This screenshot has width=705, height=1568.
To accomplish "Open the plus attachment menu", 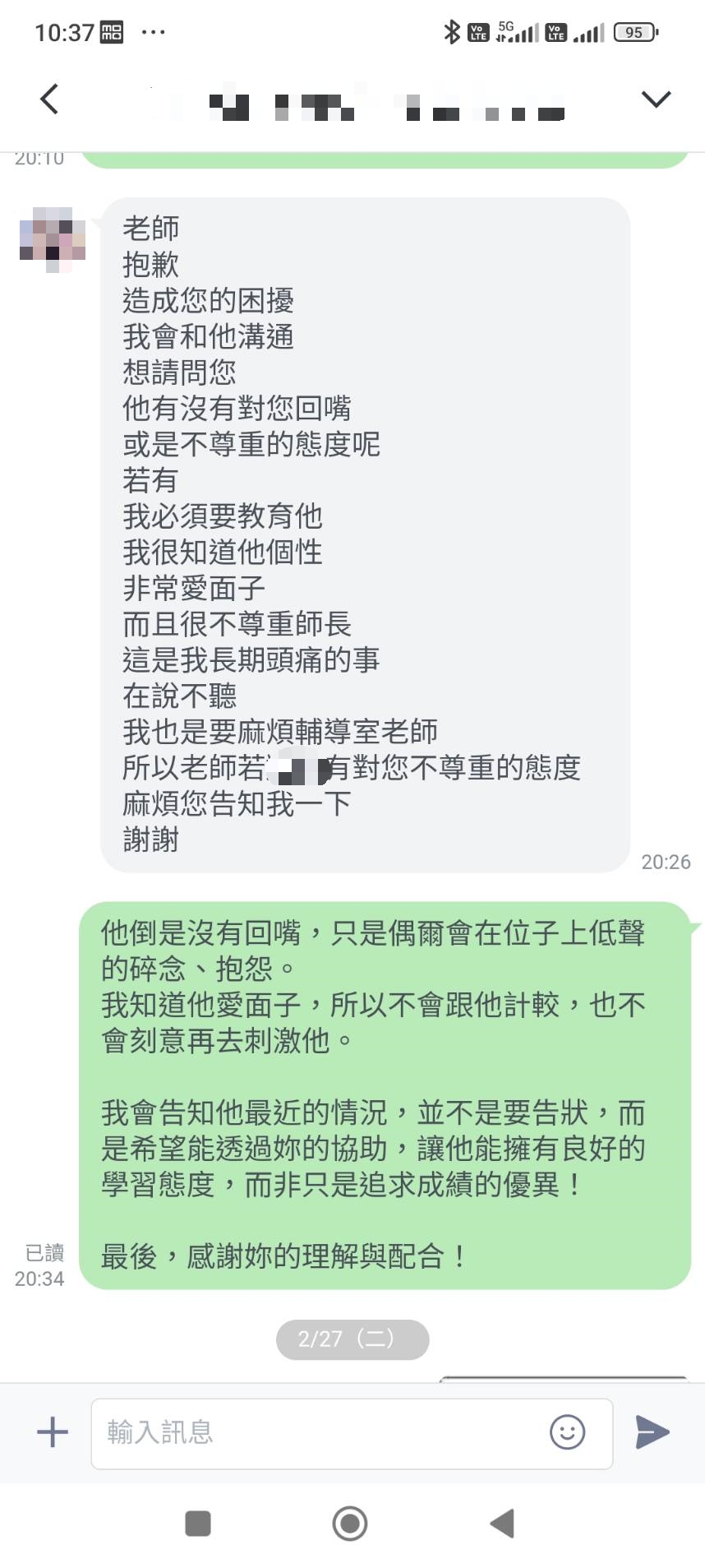I will click(53, 1432).
